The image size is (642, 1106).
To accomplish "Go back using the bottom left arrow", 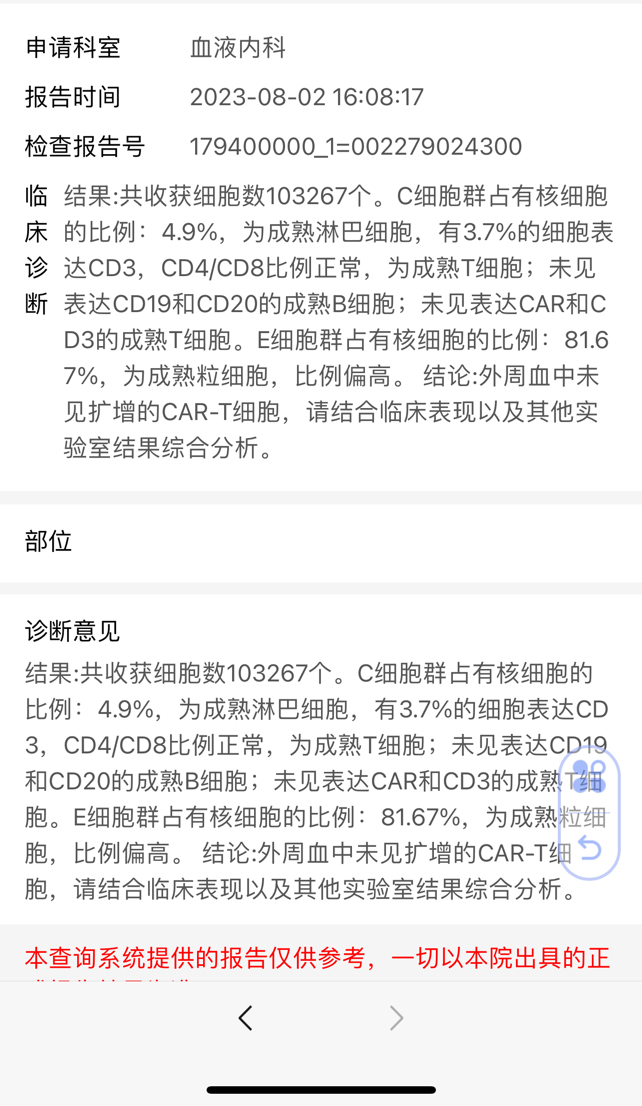I will pos(245,1018).
